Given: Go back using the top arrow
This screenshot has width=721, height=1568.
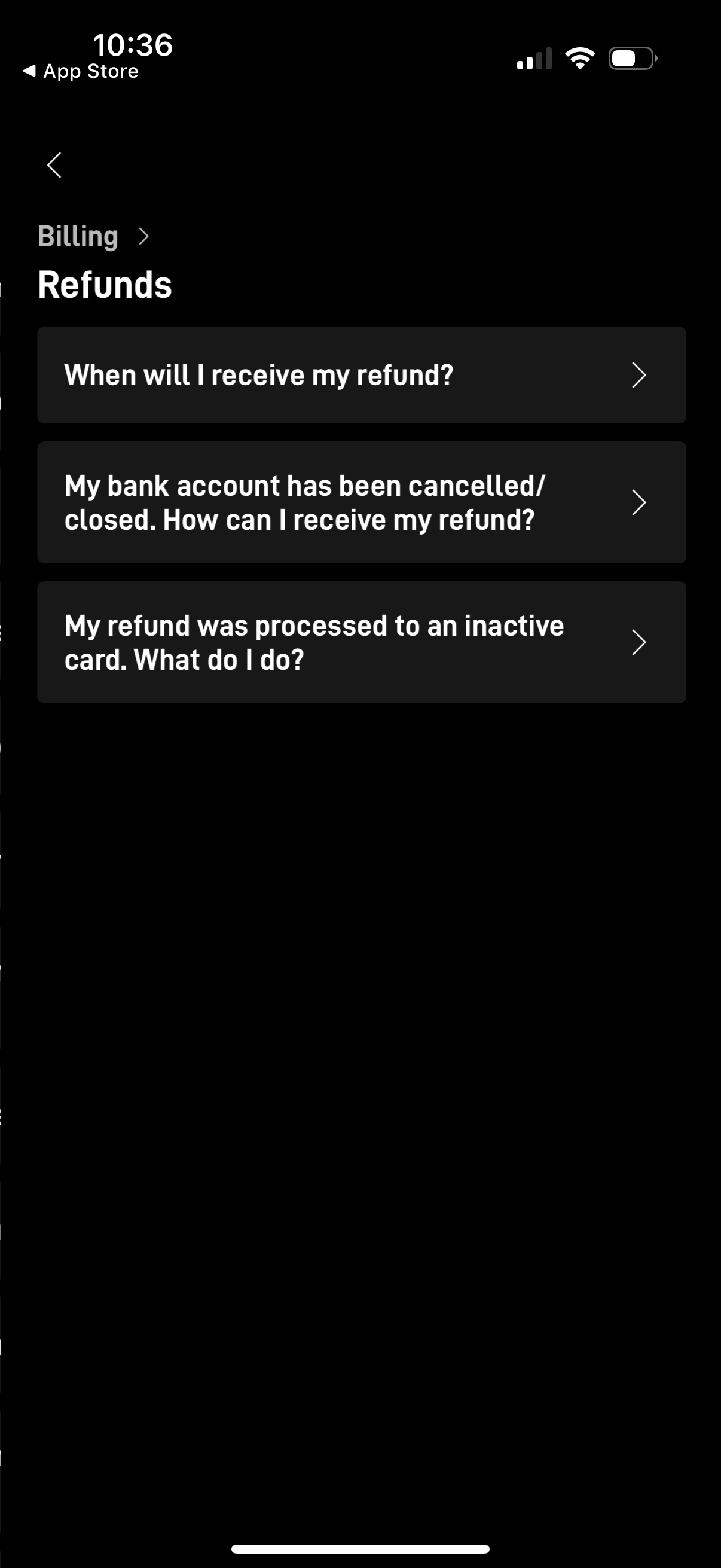Looking at the screenshot, I should click(55, 165).
